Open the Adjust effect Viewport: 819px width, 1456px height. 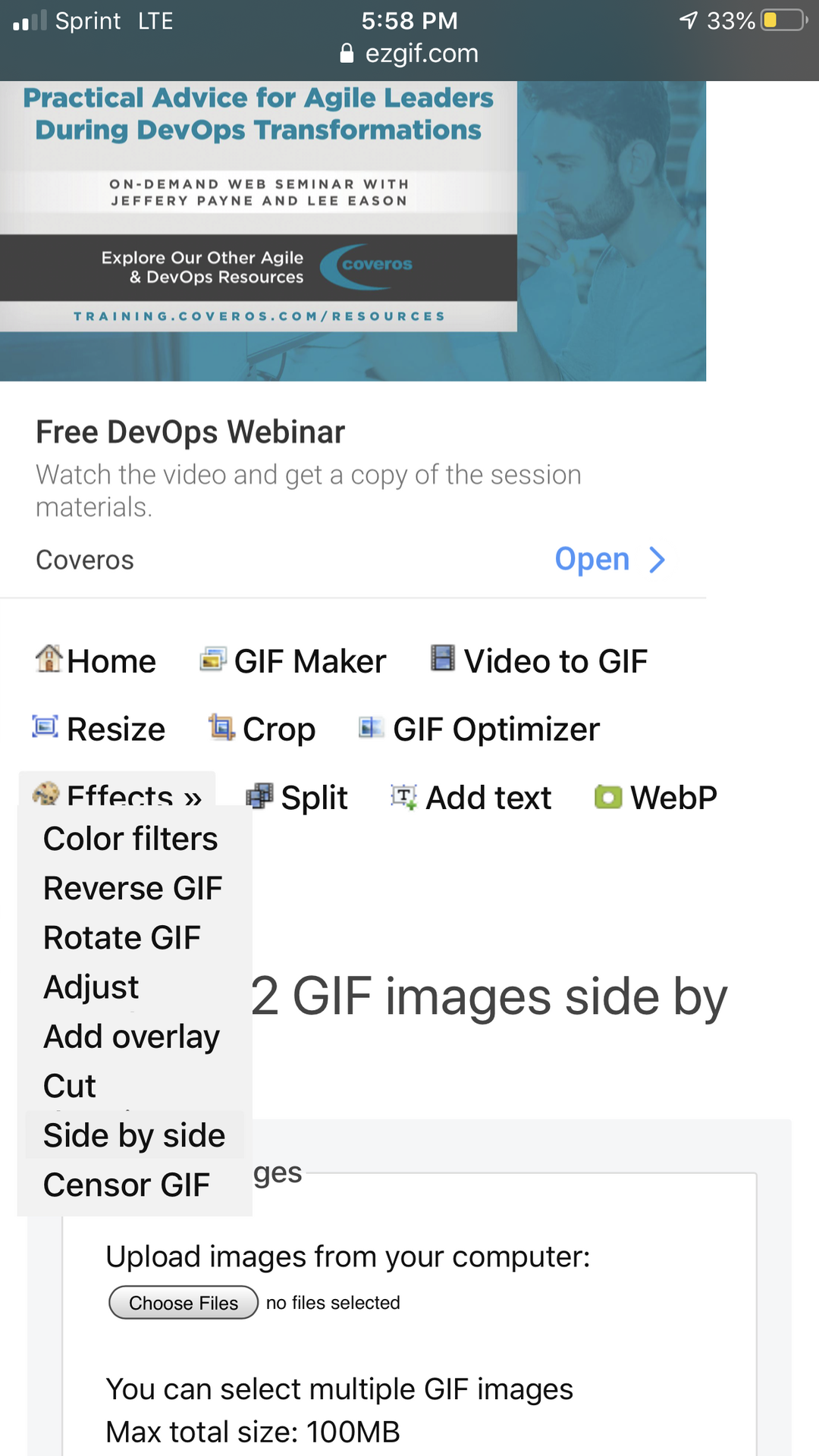pos(91,987)
